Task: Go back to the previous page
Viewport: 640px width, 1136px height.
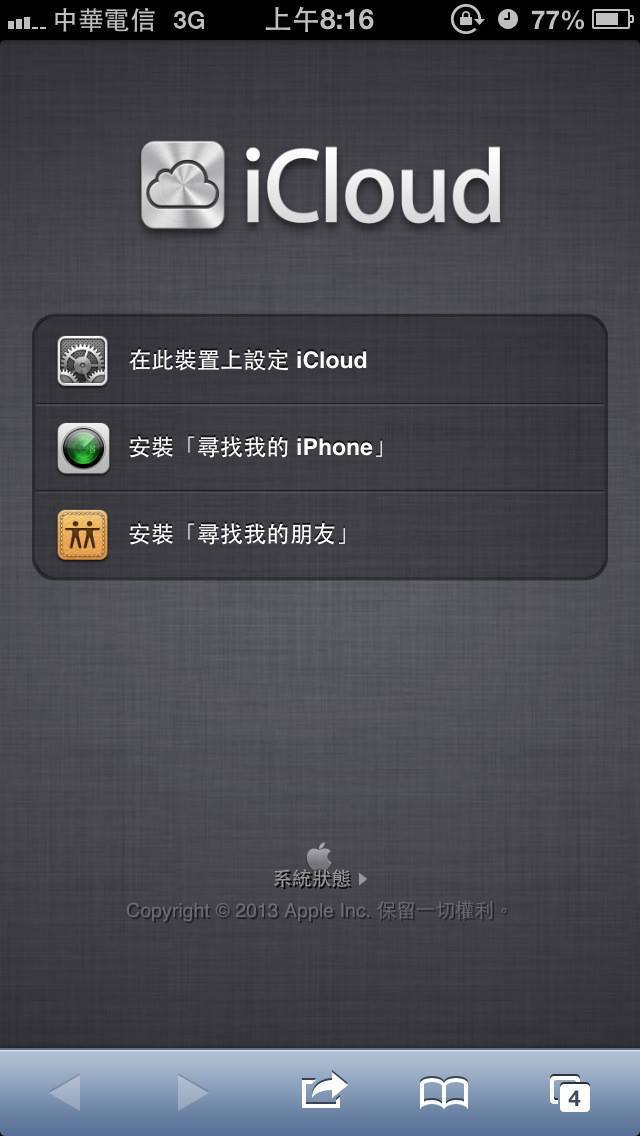Action: click(66, 1093)
